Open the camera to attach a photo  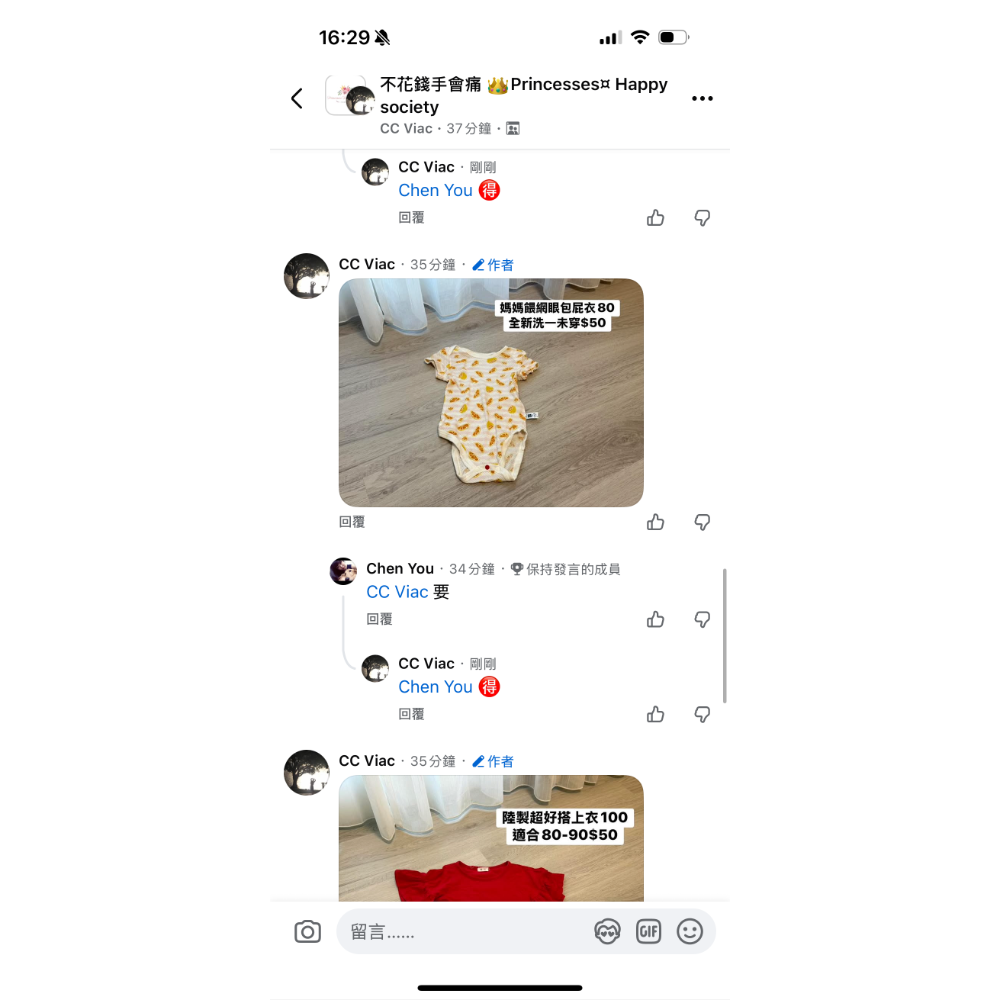coord(308,932)
